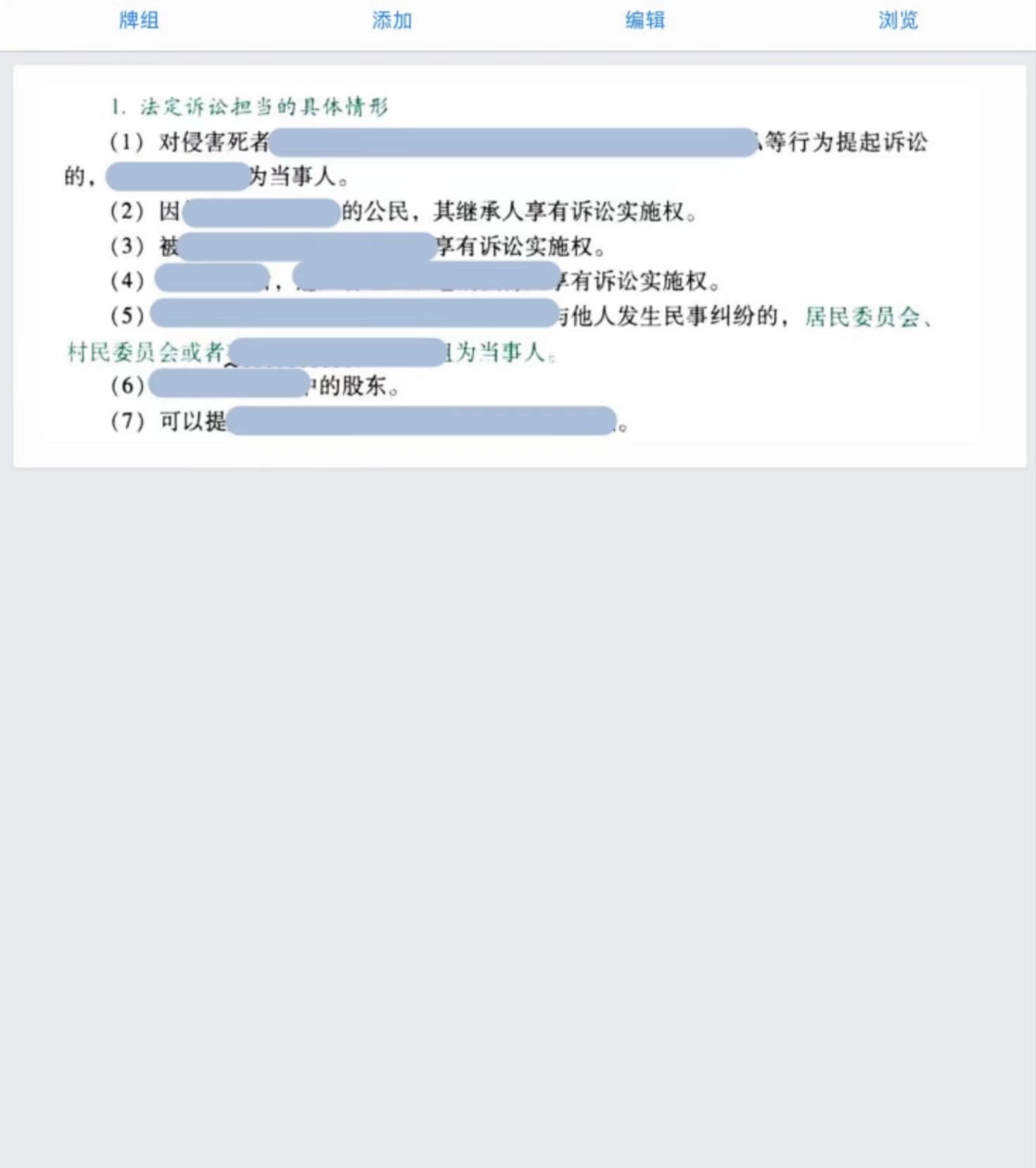Image resolution: width=1036 pixels, height=1168 pixels.
Task: Open the 牌组 decks screen
Action: [x=139, y=20]
